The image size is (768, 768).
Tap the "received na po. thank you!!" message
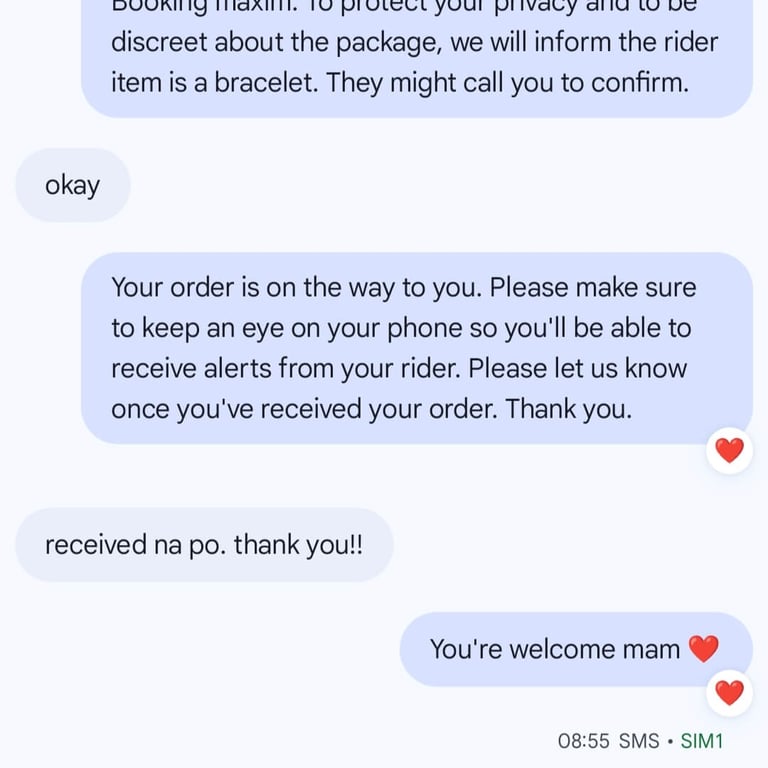tap(204, 545)
